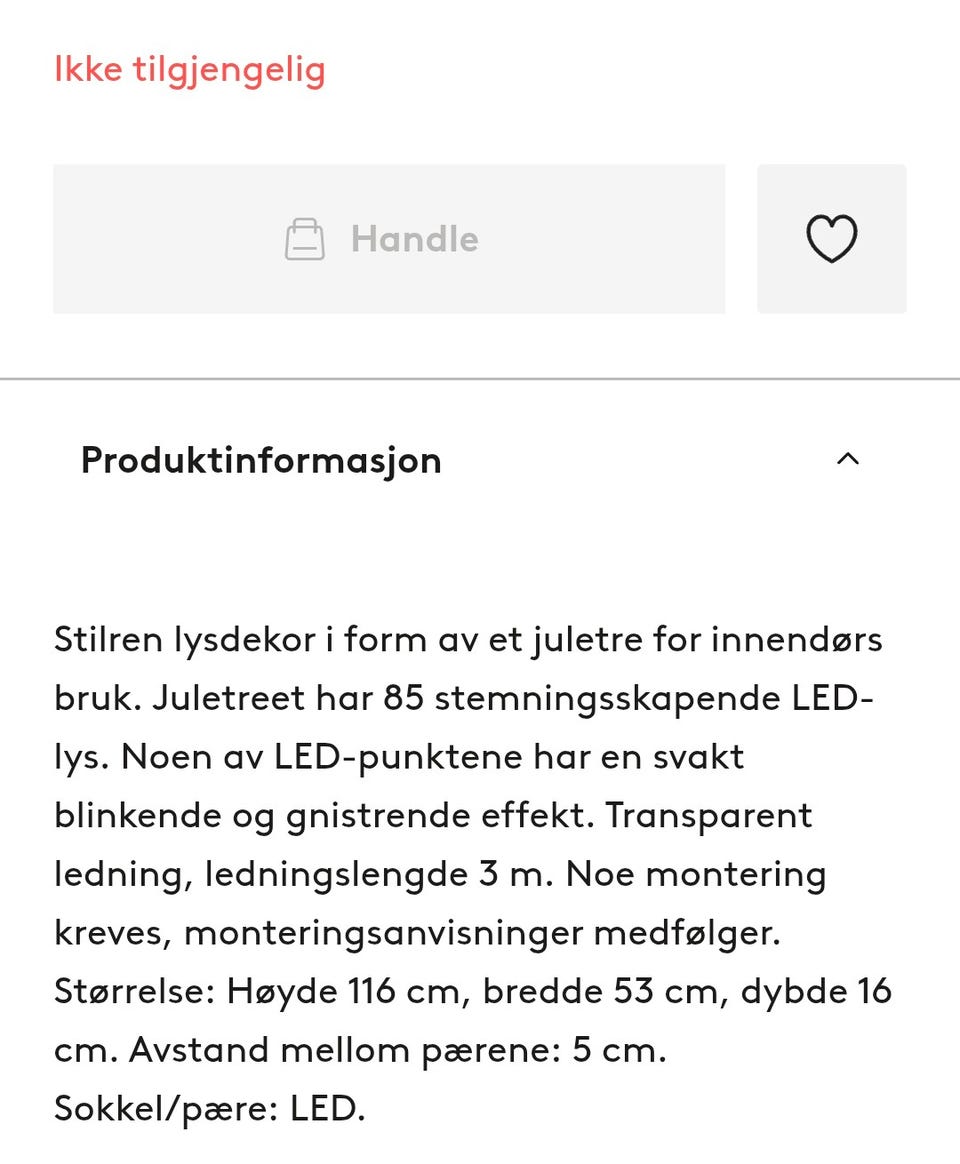
Task: Click the Ikke tilgjengelig availability label
Action: coord(189,70)
